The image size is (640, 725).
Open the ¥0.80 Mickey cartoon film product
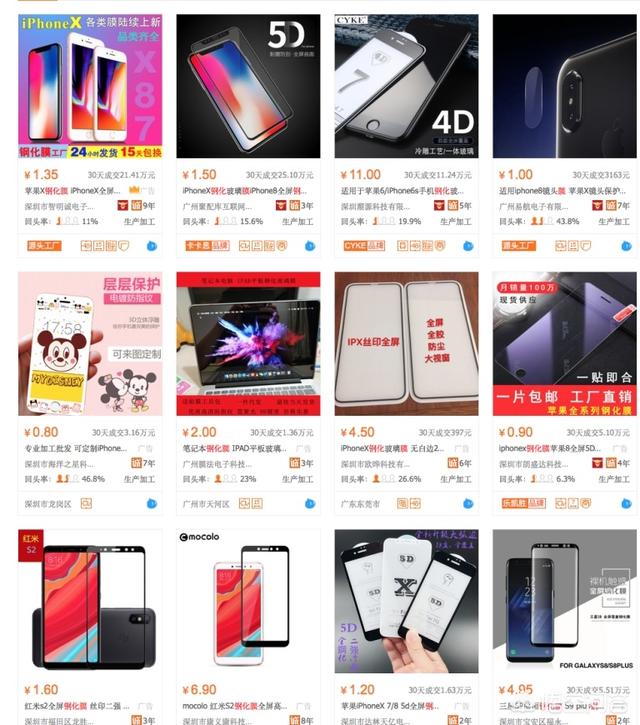[90, 342]
